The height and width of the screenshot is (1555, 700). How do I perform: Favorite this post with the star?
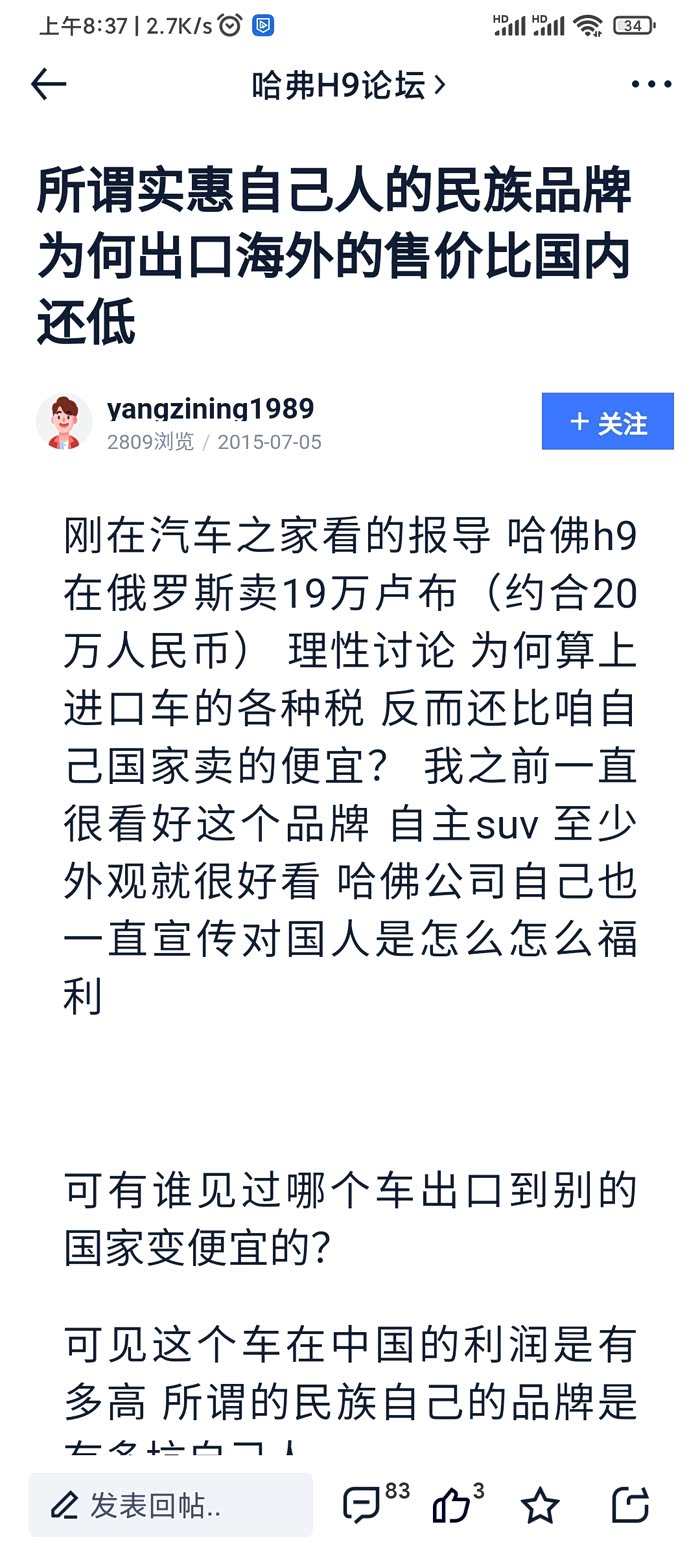coord(540,1504)
